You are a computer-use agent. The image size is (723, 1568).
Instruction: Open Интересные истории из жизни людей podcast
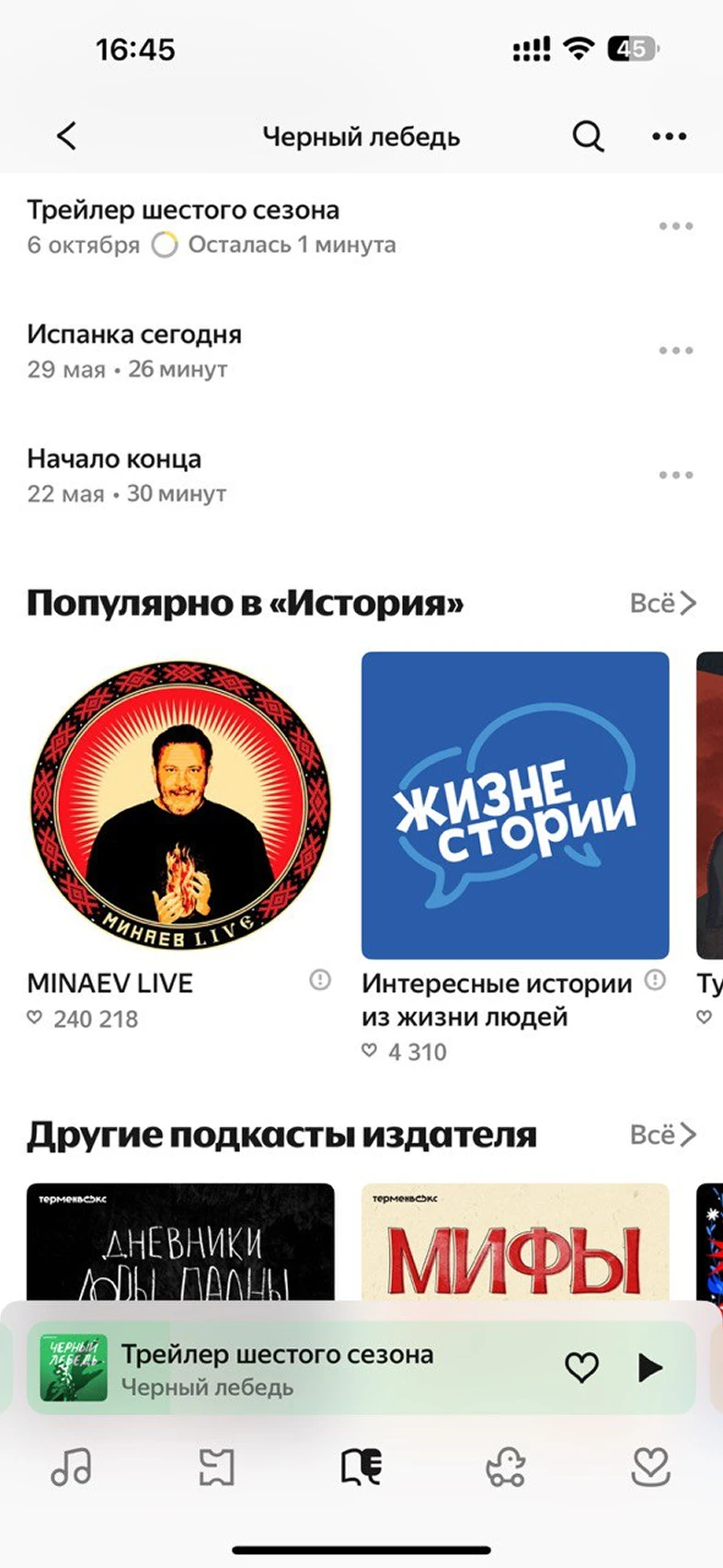pos(515,806)
